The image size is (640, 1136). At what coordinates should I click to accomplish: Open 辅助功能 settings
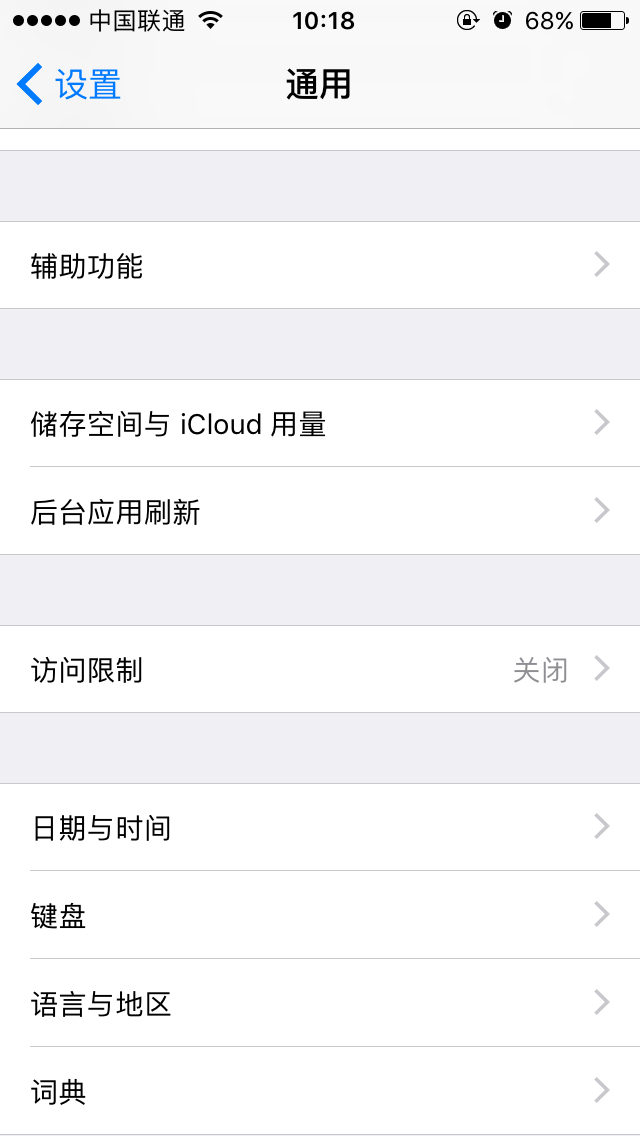point(320,265)
